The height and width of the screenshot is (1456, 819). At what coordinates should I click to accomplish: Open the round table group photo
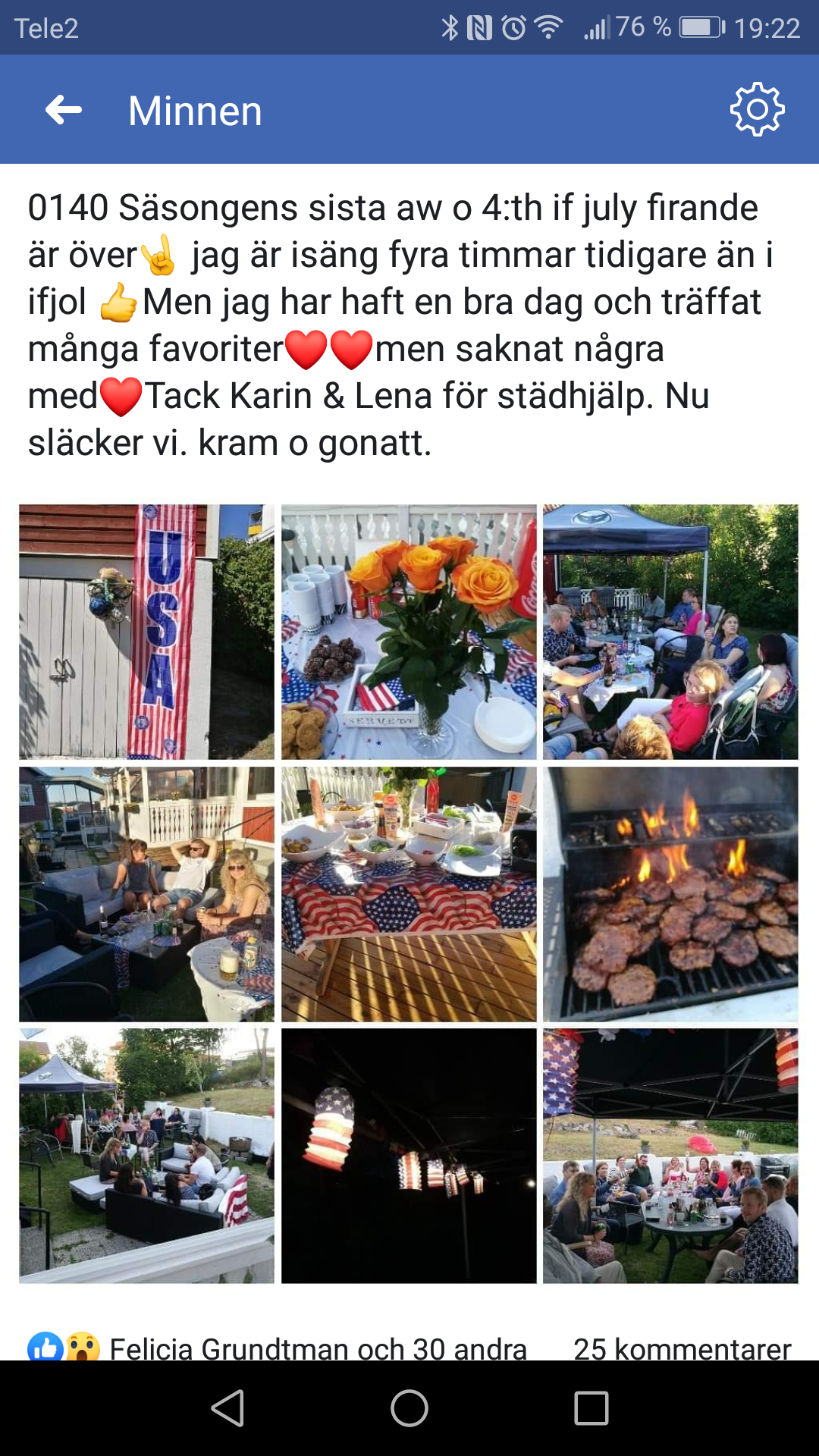click(670, 1156)
